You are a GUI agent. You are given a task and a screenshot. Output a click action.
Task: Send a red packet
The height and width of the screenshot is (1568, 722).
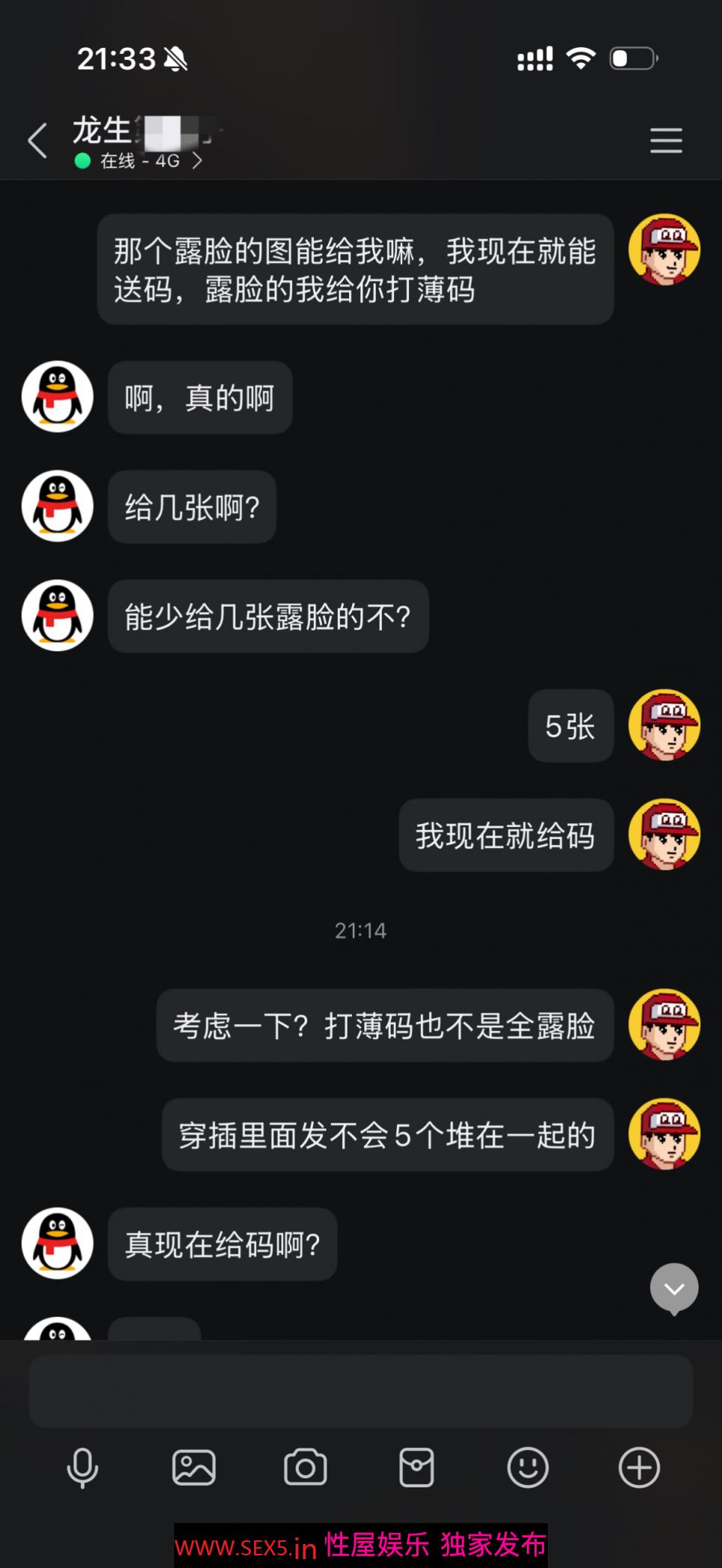416,1467
